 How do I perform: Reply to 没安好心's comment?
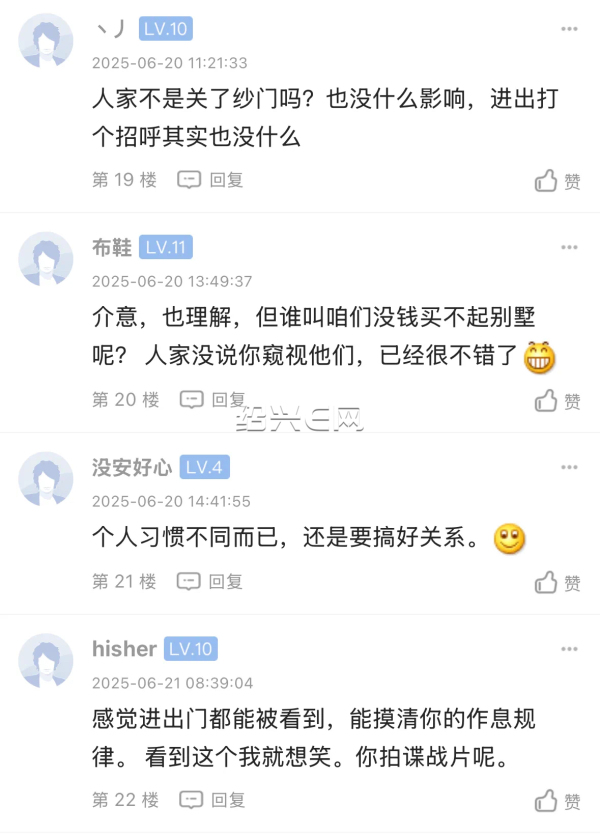tap(211, 581)
